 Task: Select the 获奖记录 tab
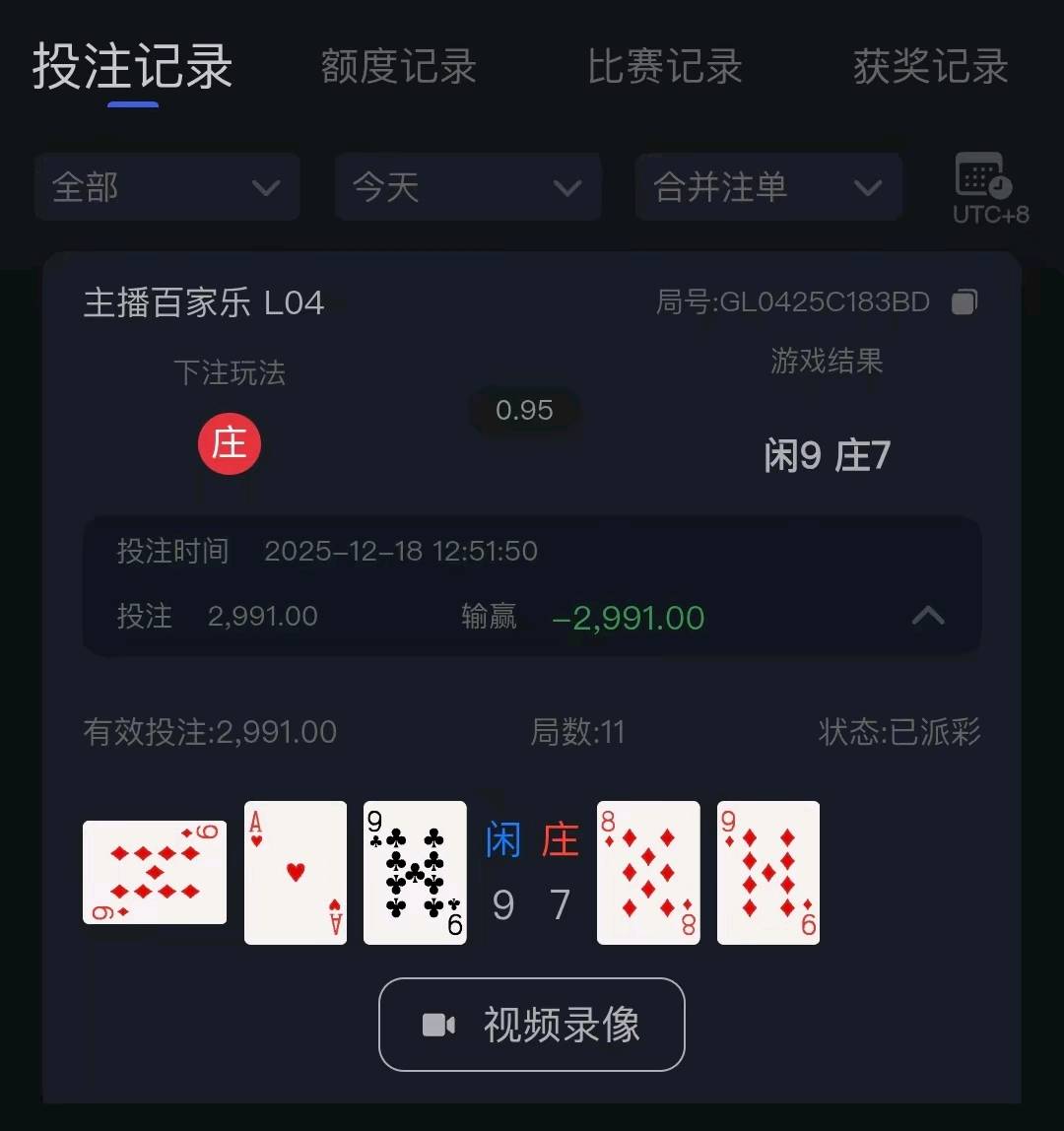pos(930,67)
